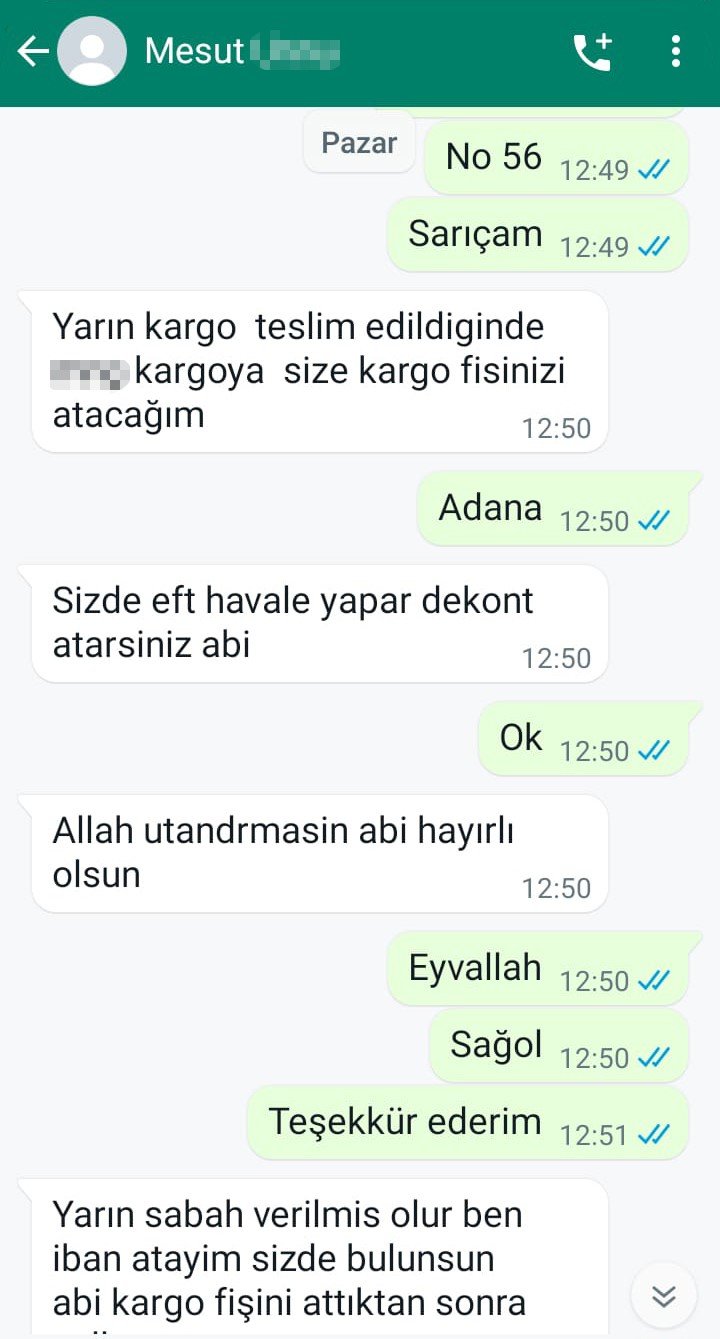
Task: Click the checkmarks beside the 'Sarıçam' message
Action: tap(655, 247)
